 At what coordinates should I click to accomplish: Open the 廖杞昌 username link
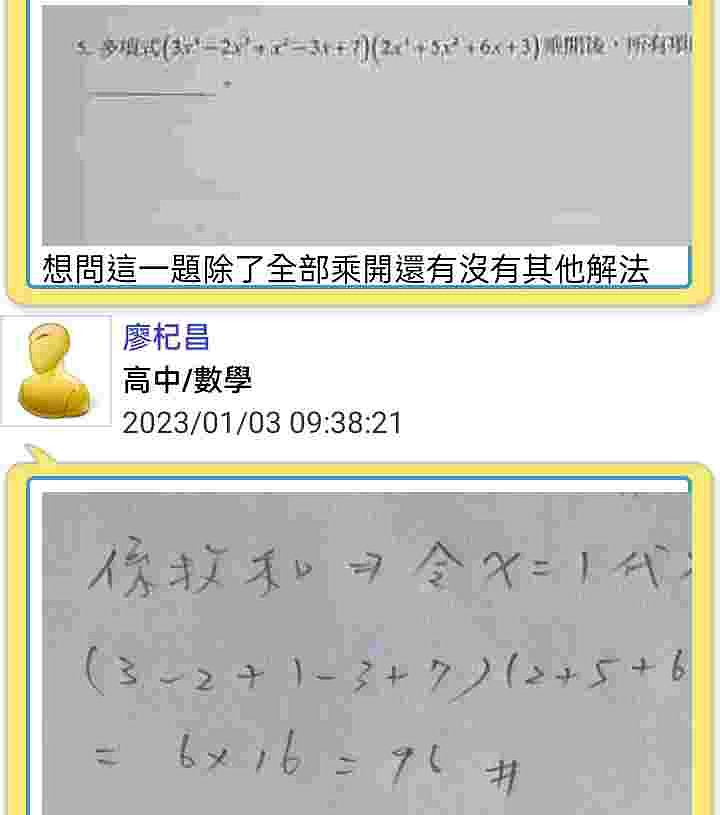coord(167,337)
